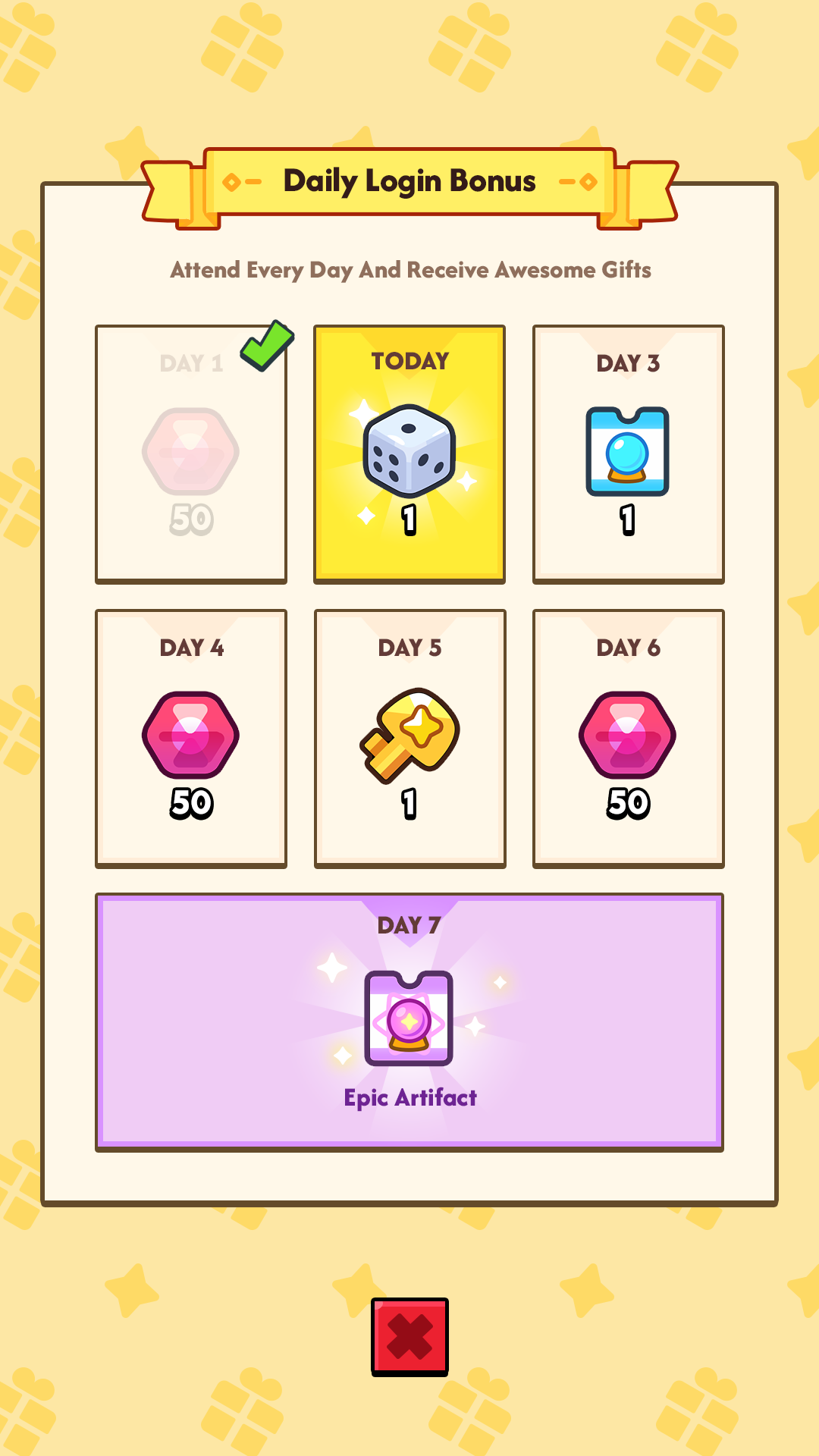Viewport: 819px width, 1456px height.
Task: Tap the claimed Day 1 reward card
Action: (191, 455)
